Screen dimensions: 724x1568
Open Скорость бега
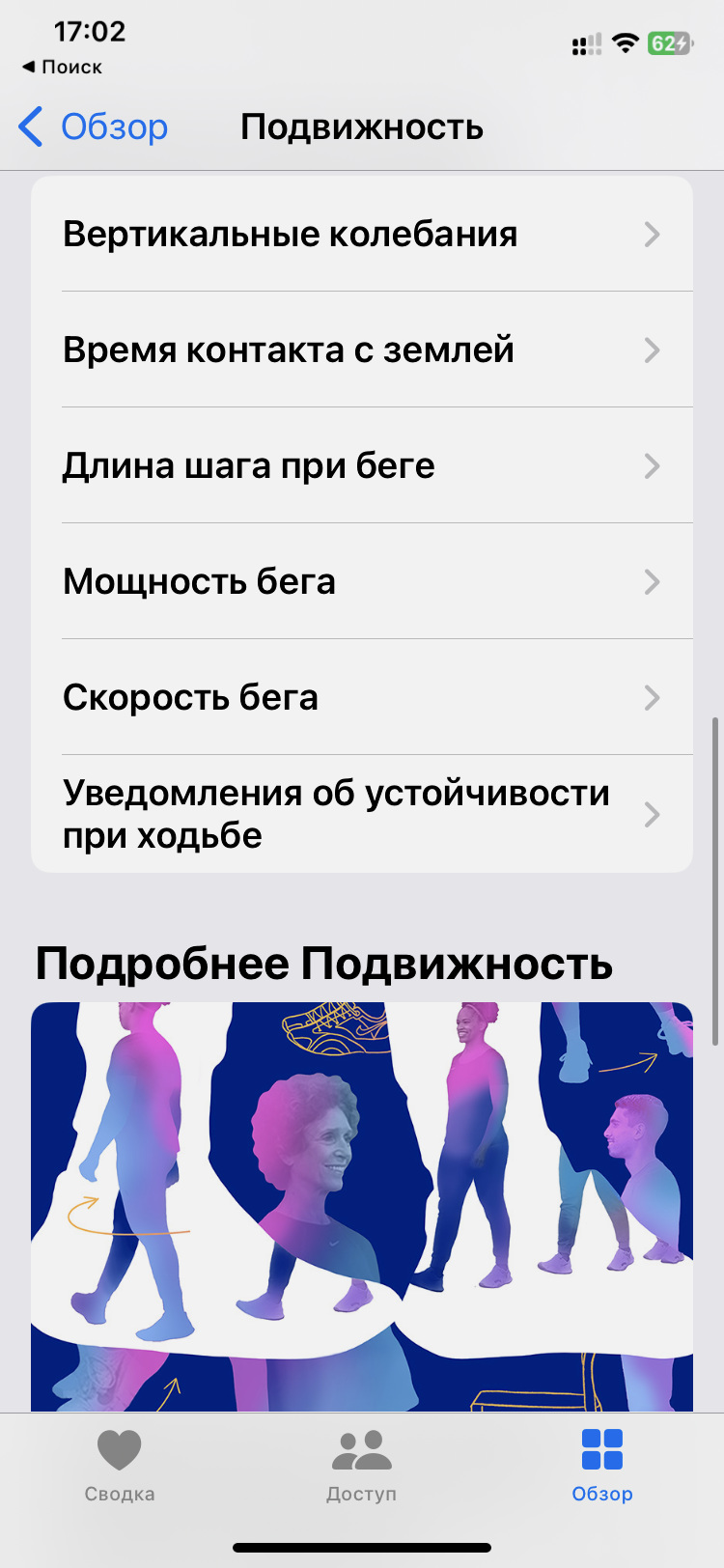point(362,698)
